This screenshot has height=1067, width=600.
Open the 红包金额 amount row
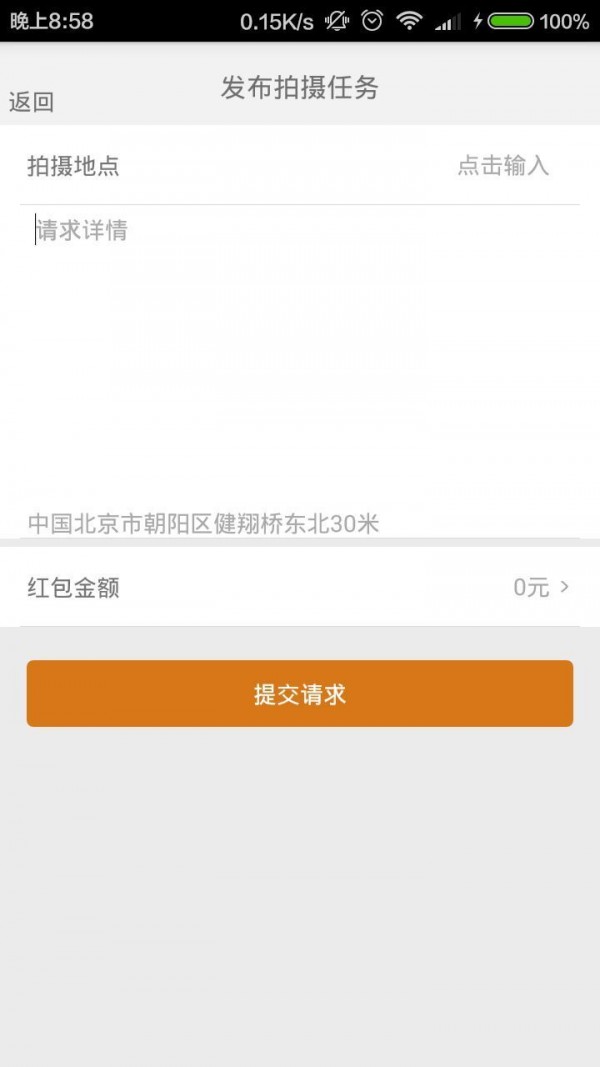pos(300,587)
